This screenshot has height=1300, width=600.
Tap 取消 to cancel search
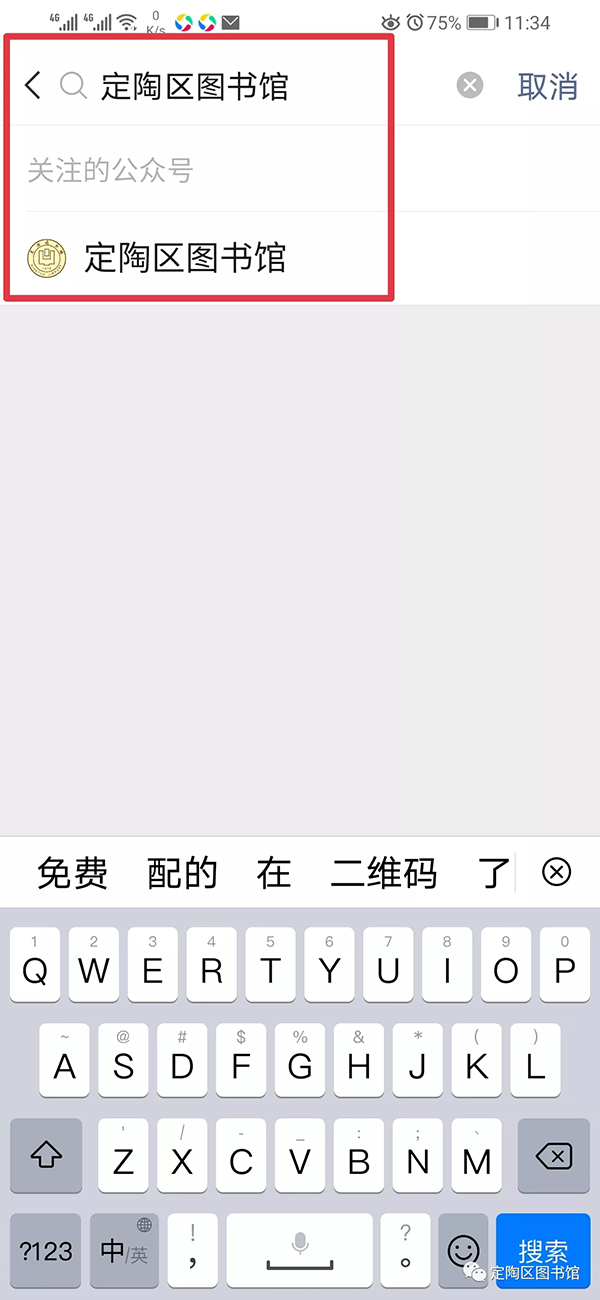547,86
